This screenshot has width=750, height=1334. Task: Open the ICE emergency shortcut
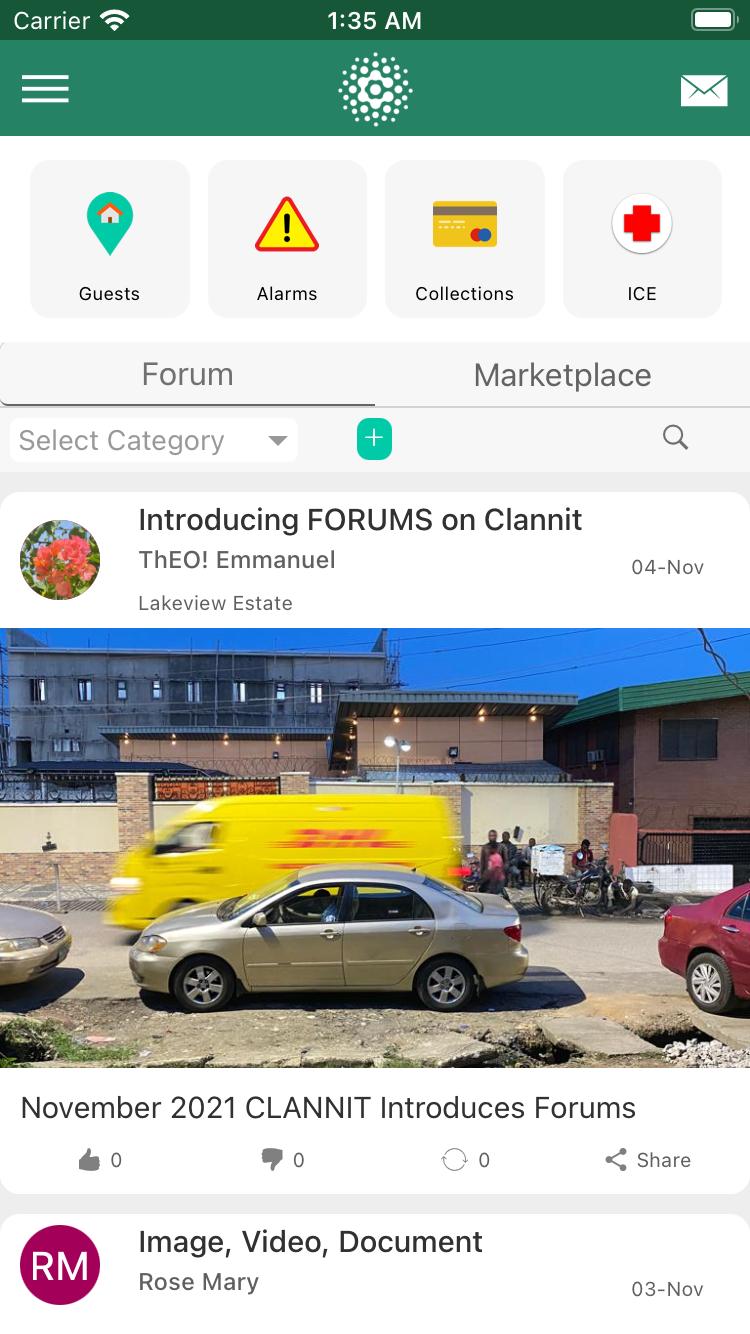642,240
